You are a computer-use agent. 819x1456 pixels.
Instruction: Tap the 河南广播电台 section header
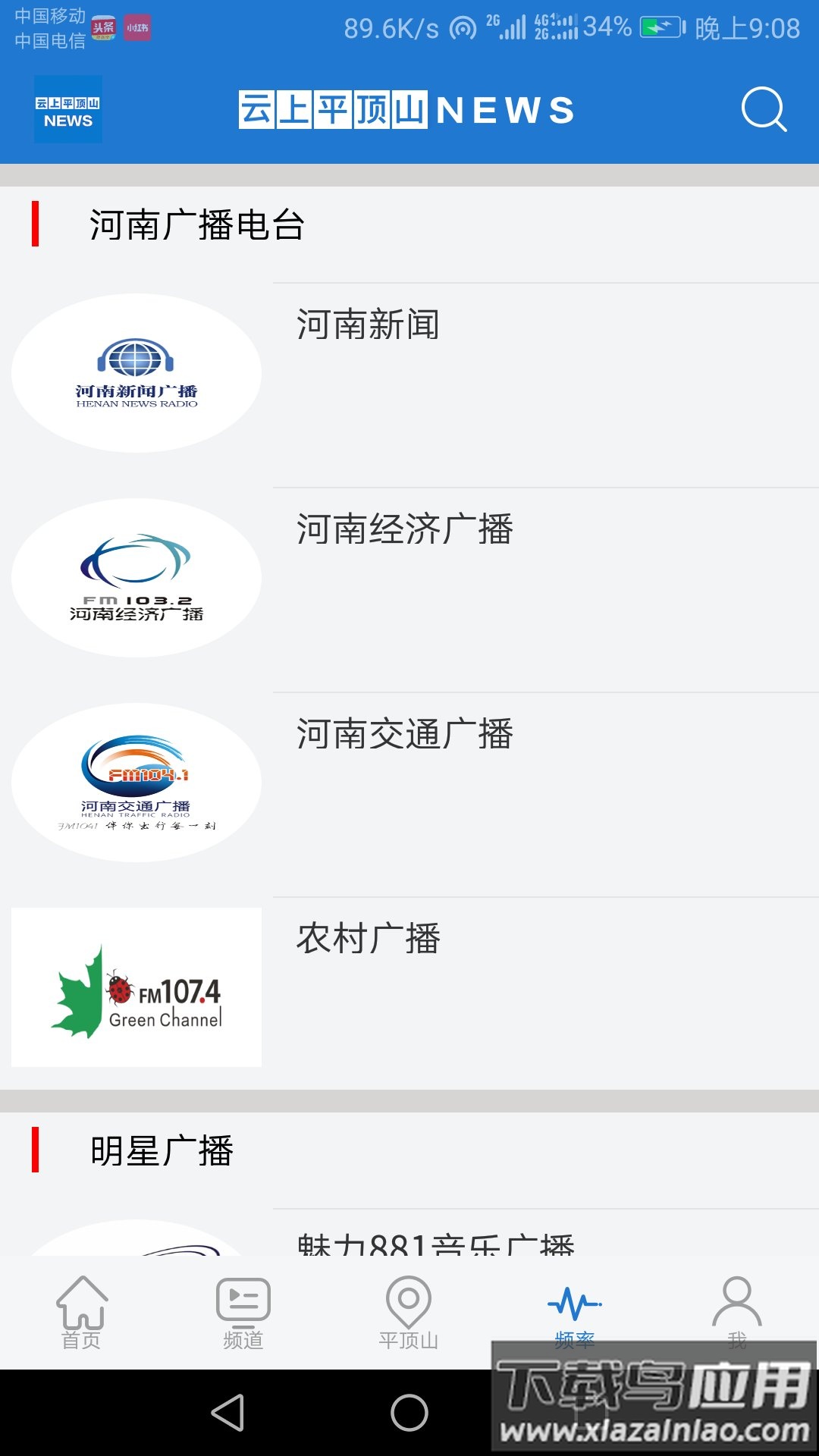click(x=196, y=224)
